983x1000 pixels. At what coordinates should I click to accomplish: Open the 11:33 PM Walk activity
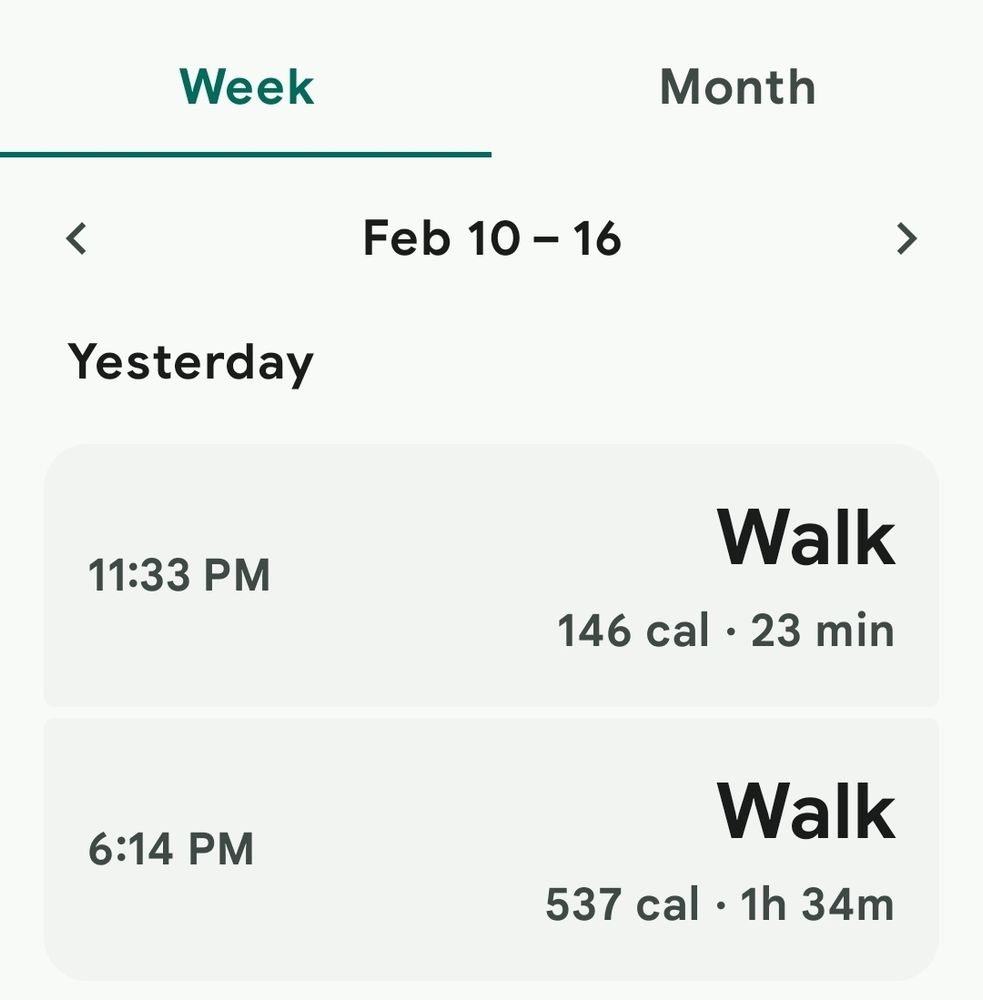(x=491, y=576)
